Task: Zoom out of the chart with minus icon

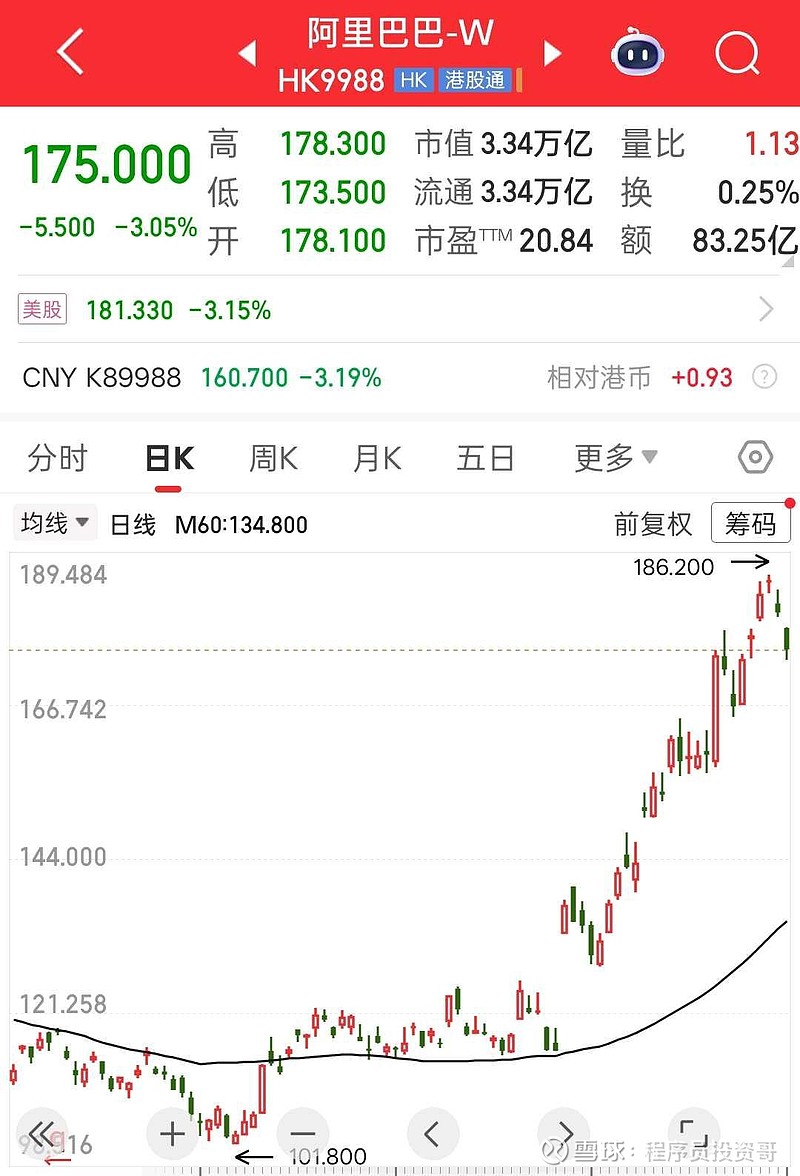Action: click(301, 1134)
